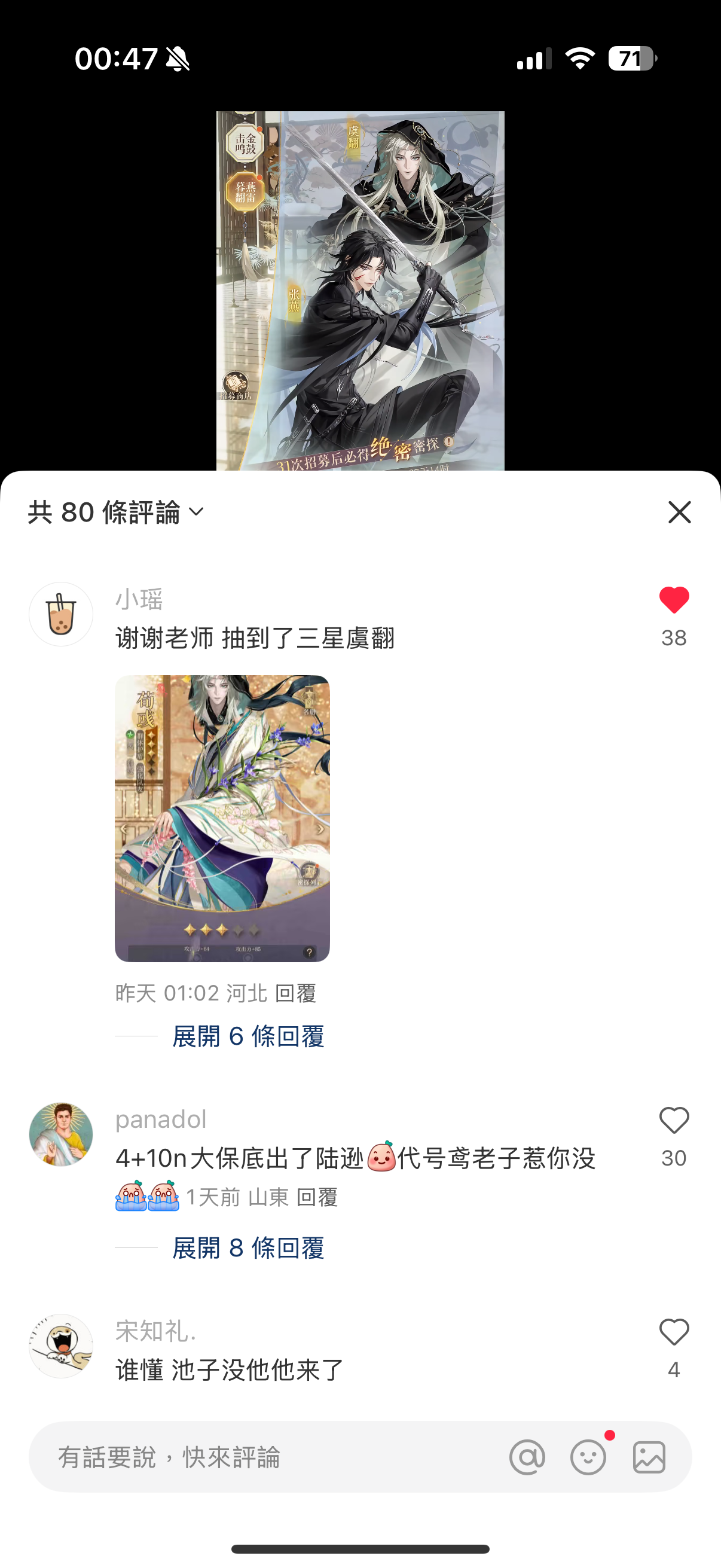Unlike 小瑤's comment

pos(674,600)
